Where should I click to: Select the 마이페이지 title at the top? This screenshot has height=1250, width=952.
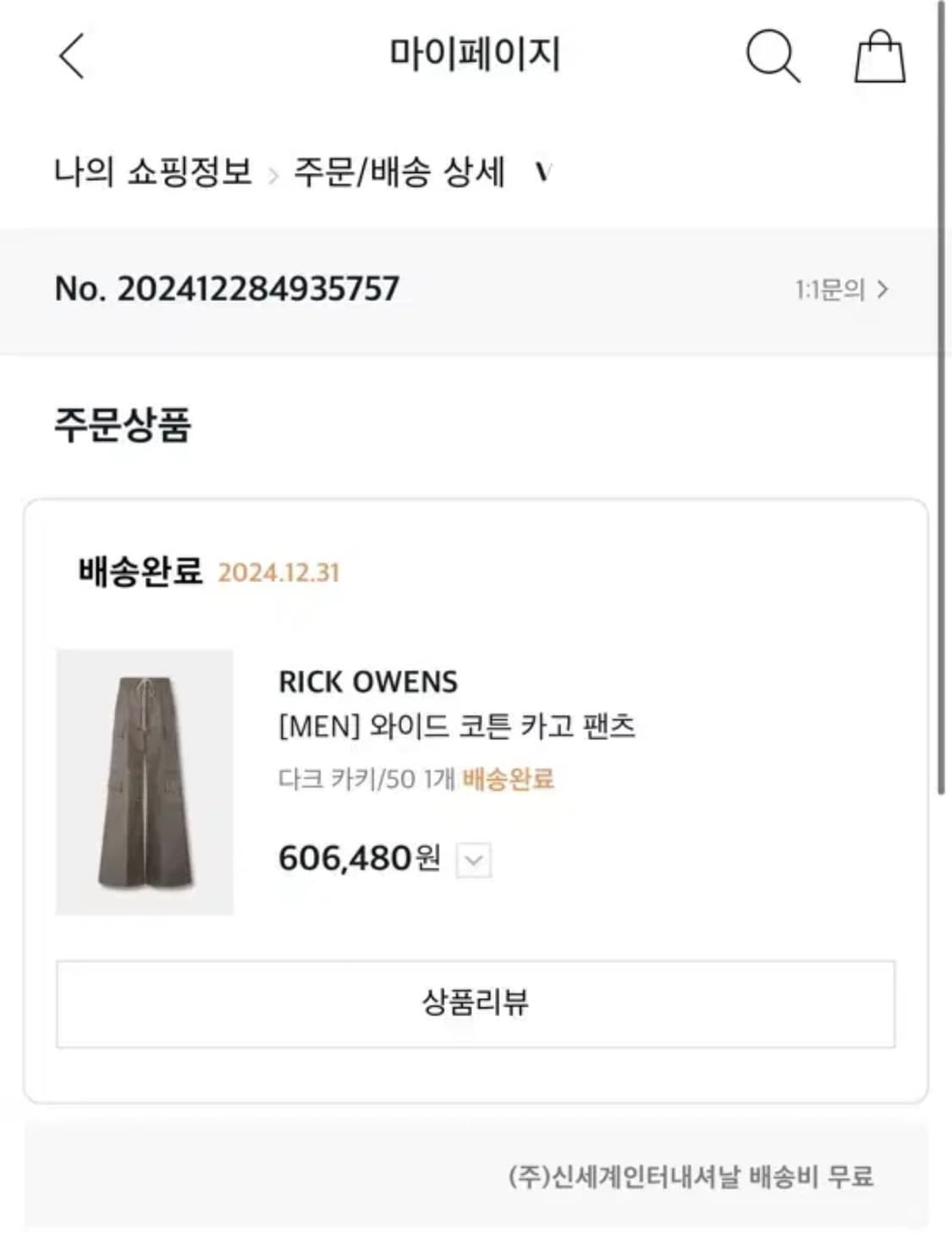476,52
